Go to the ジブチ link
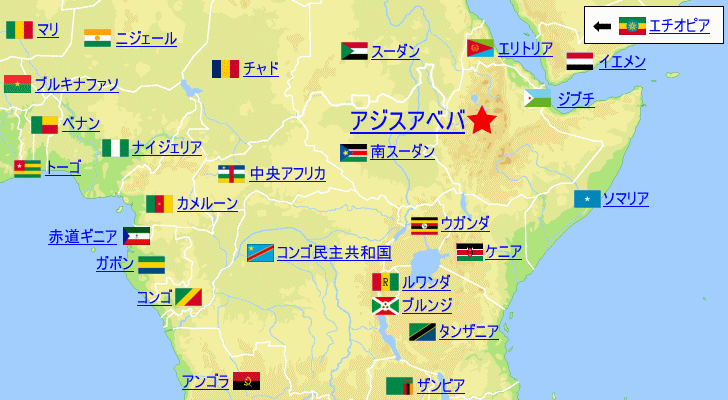The image size is (728, 400). [x=575, y=98]
